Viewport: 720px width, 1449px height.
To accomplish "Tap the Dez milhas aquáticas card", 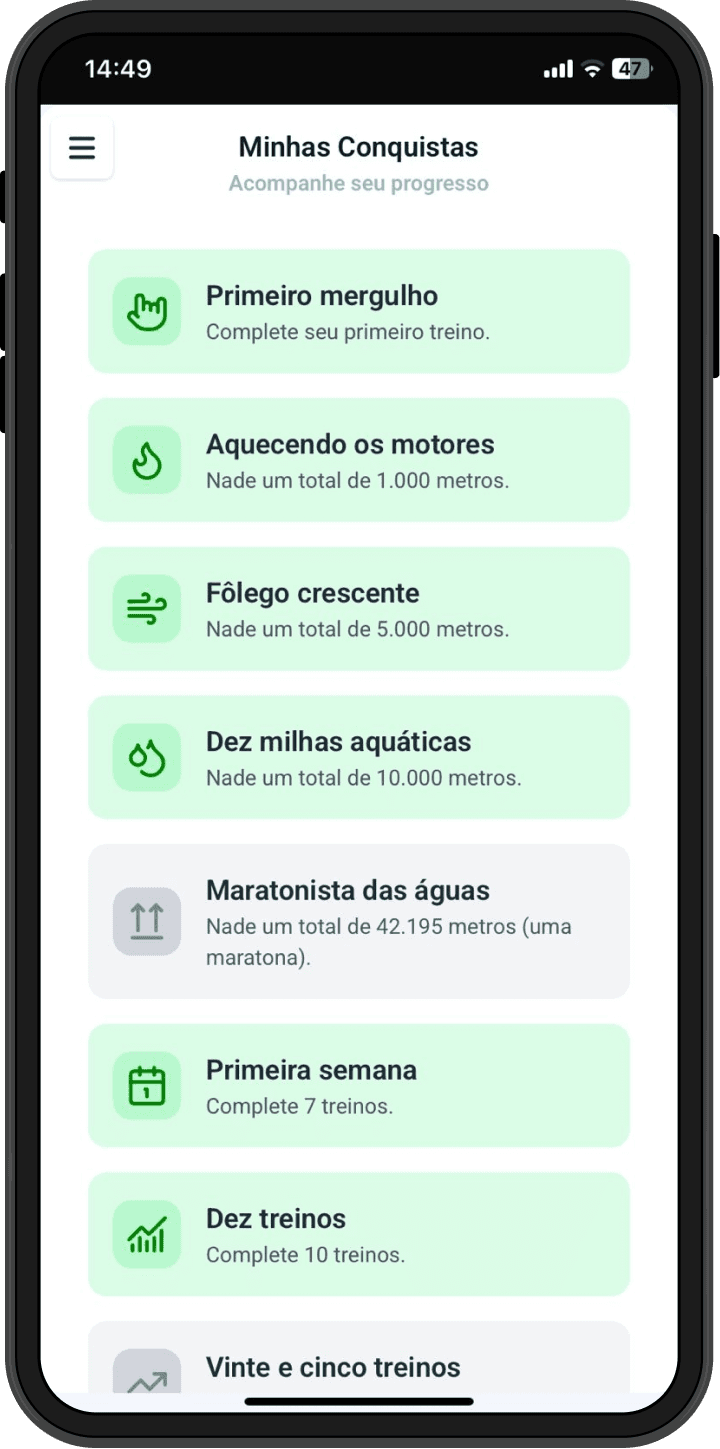I will (359, 757).
